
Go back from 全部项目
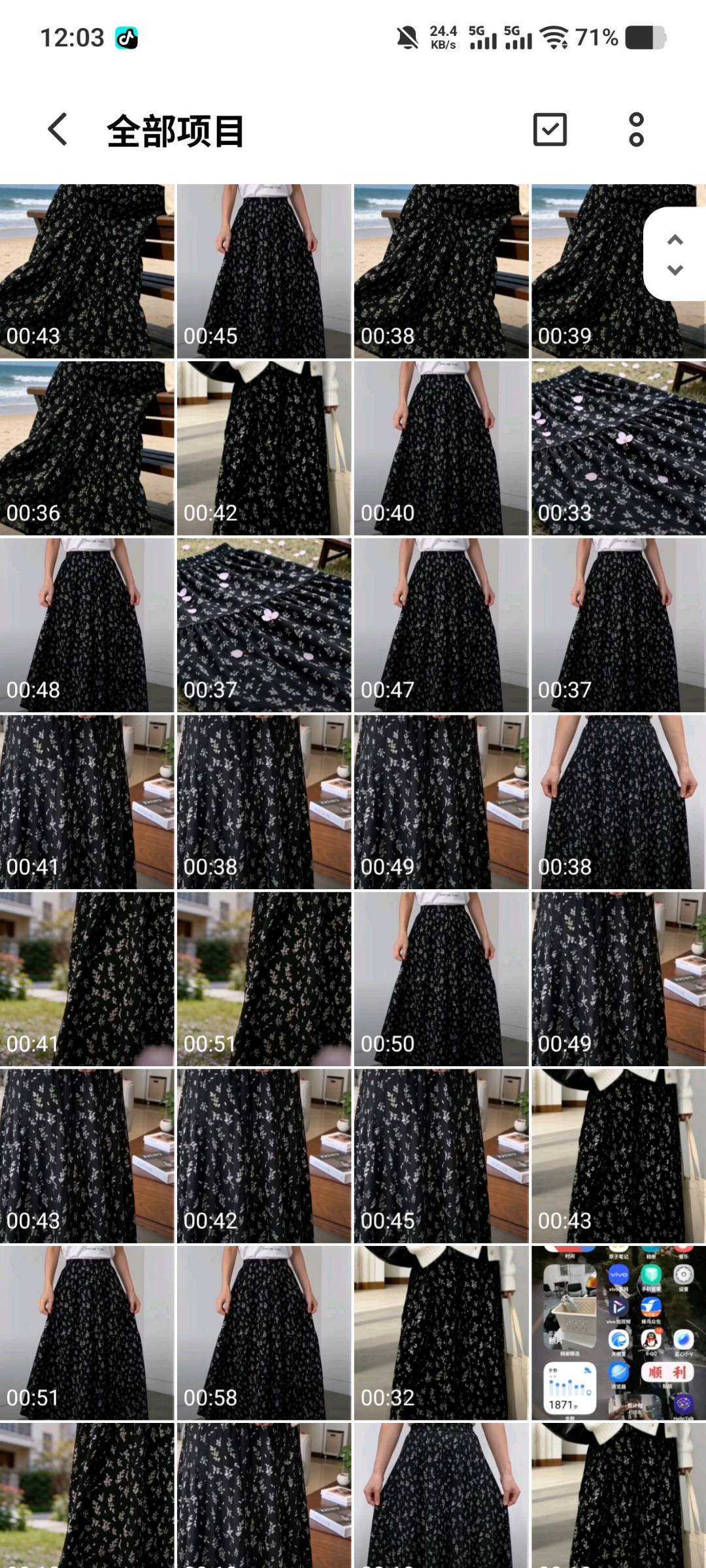pyautogui.click(x=58, y=129)
